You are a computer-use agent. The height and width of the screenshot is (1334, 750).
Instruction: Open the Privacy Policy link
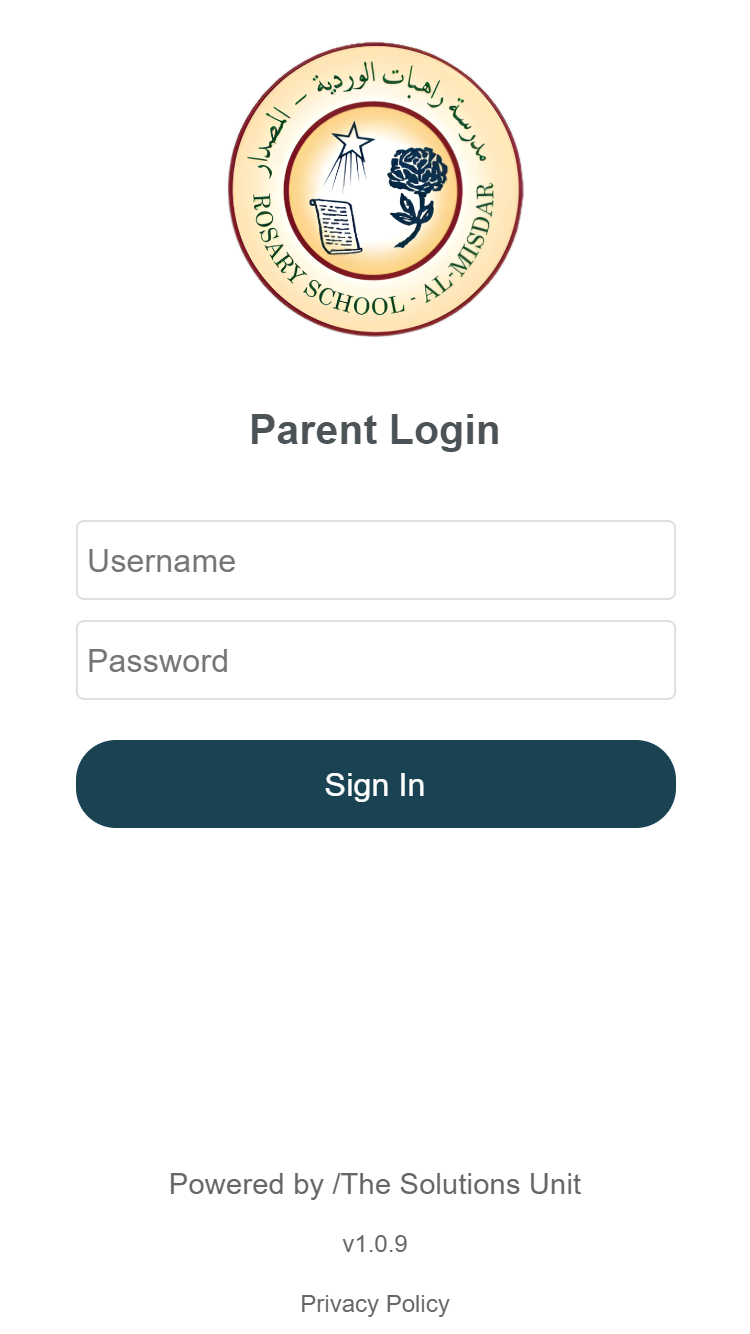point(375,1304)
